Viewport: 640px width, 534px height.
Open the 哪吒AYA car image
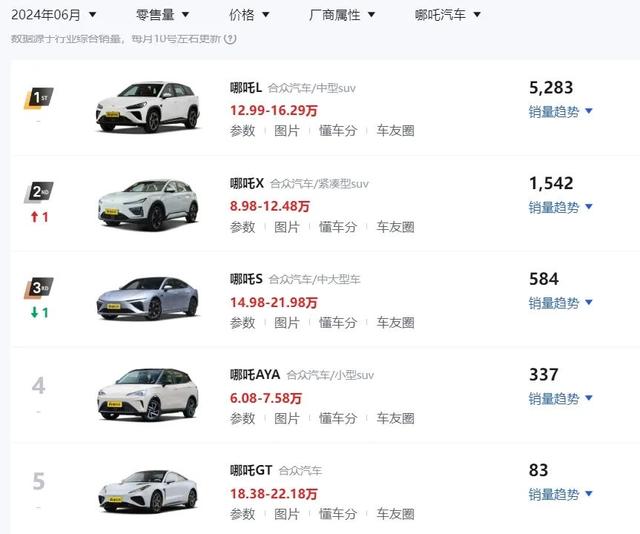click(x=147, y=394)
